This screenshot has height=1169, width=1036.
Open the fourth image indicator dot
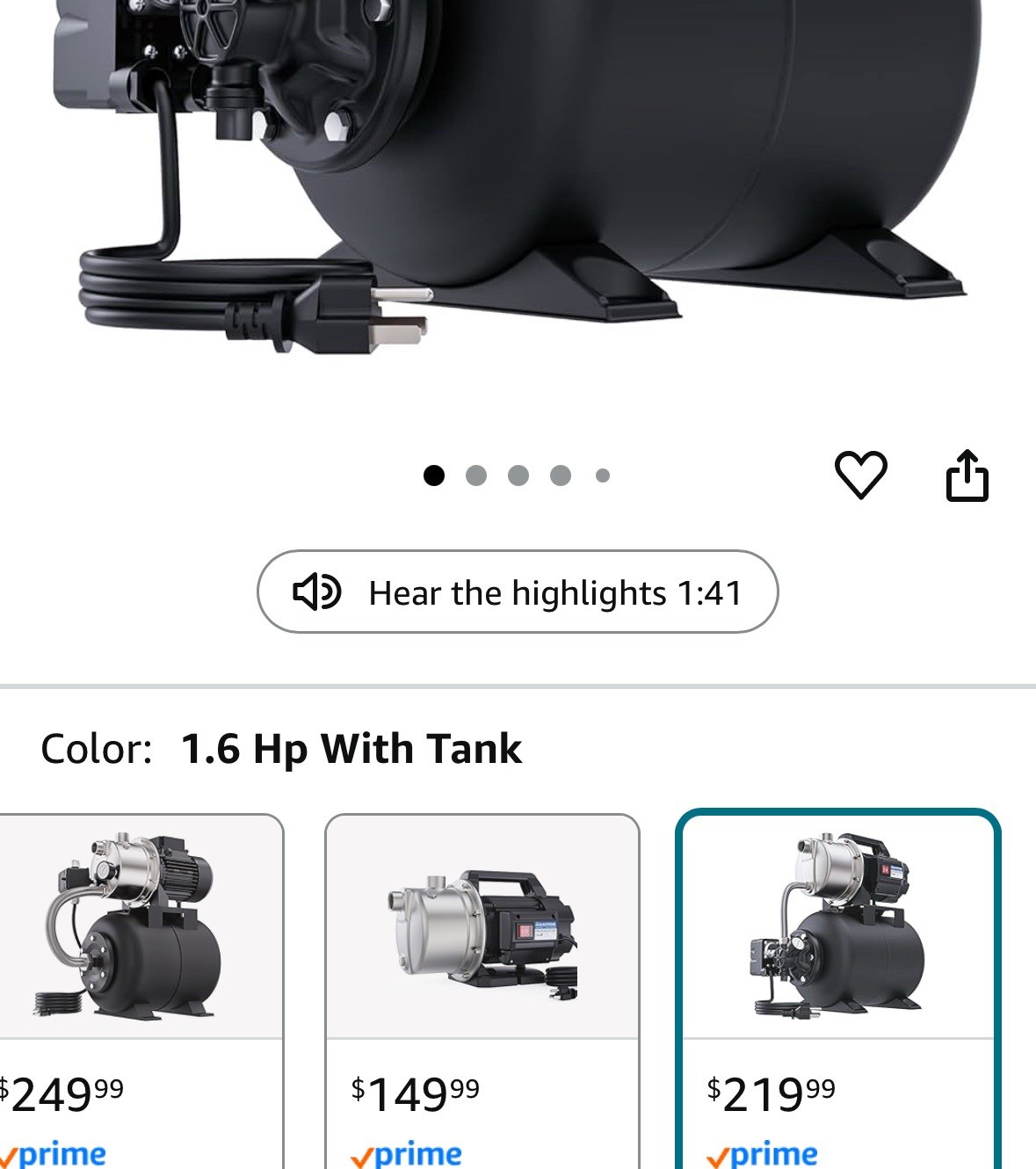pos(560,475)
